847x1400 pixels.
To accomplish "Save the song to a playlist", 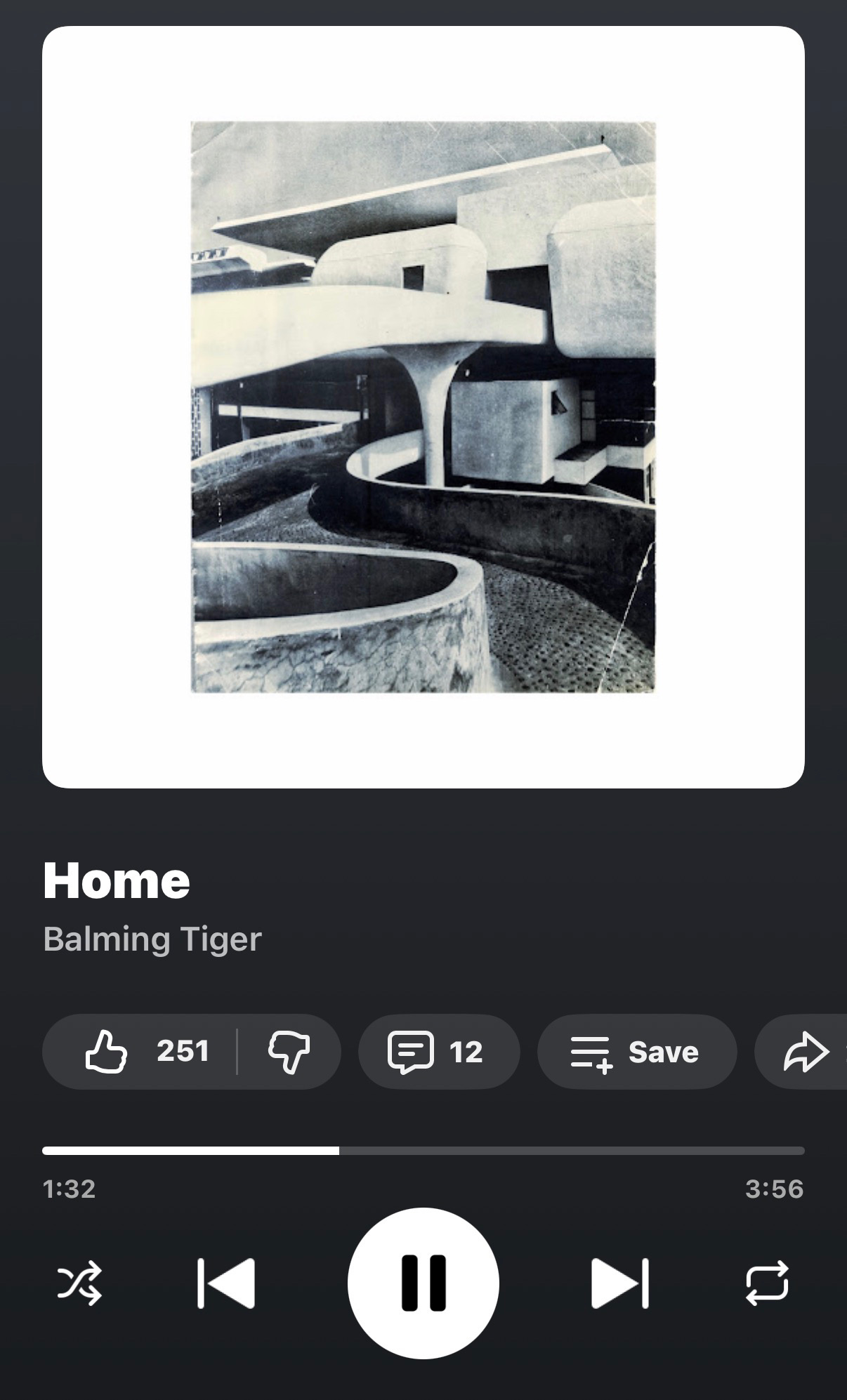I will (x=637, y=1051).
